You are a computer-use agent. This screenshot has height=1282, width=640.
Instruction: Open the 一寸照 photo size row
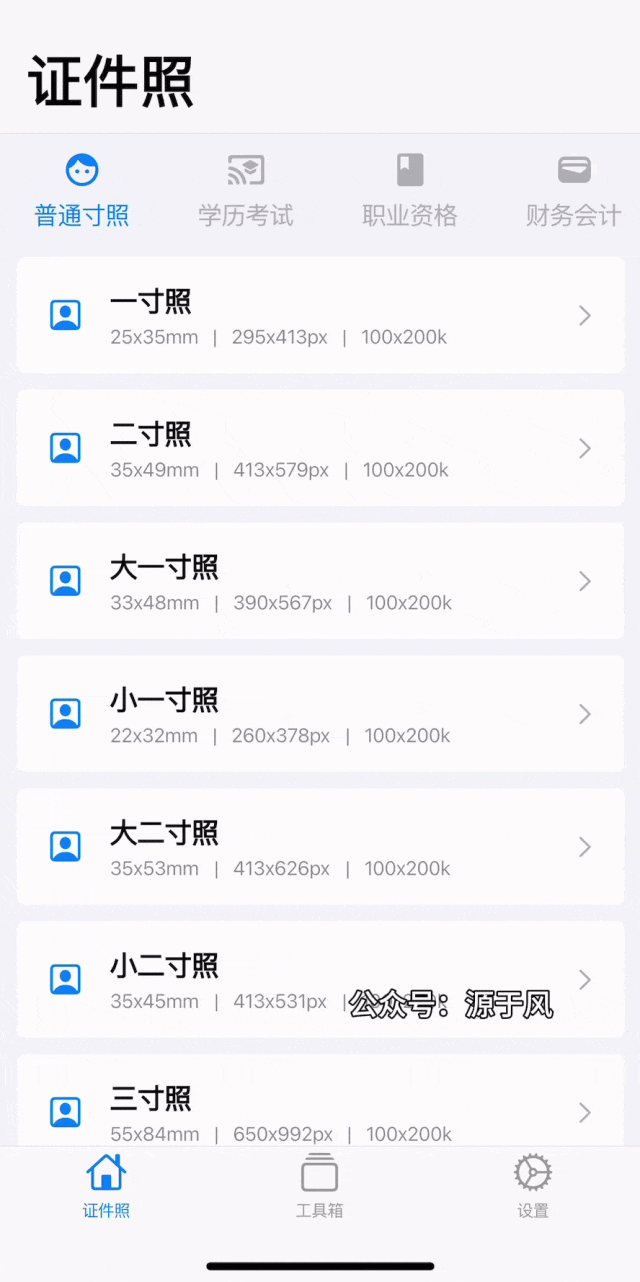tap(321, 315)
